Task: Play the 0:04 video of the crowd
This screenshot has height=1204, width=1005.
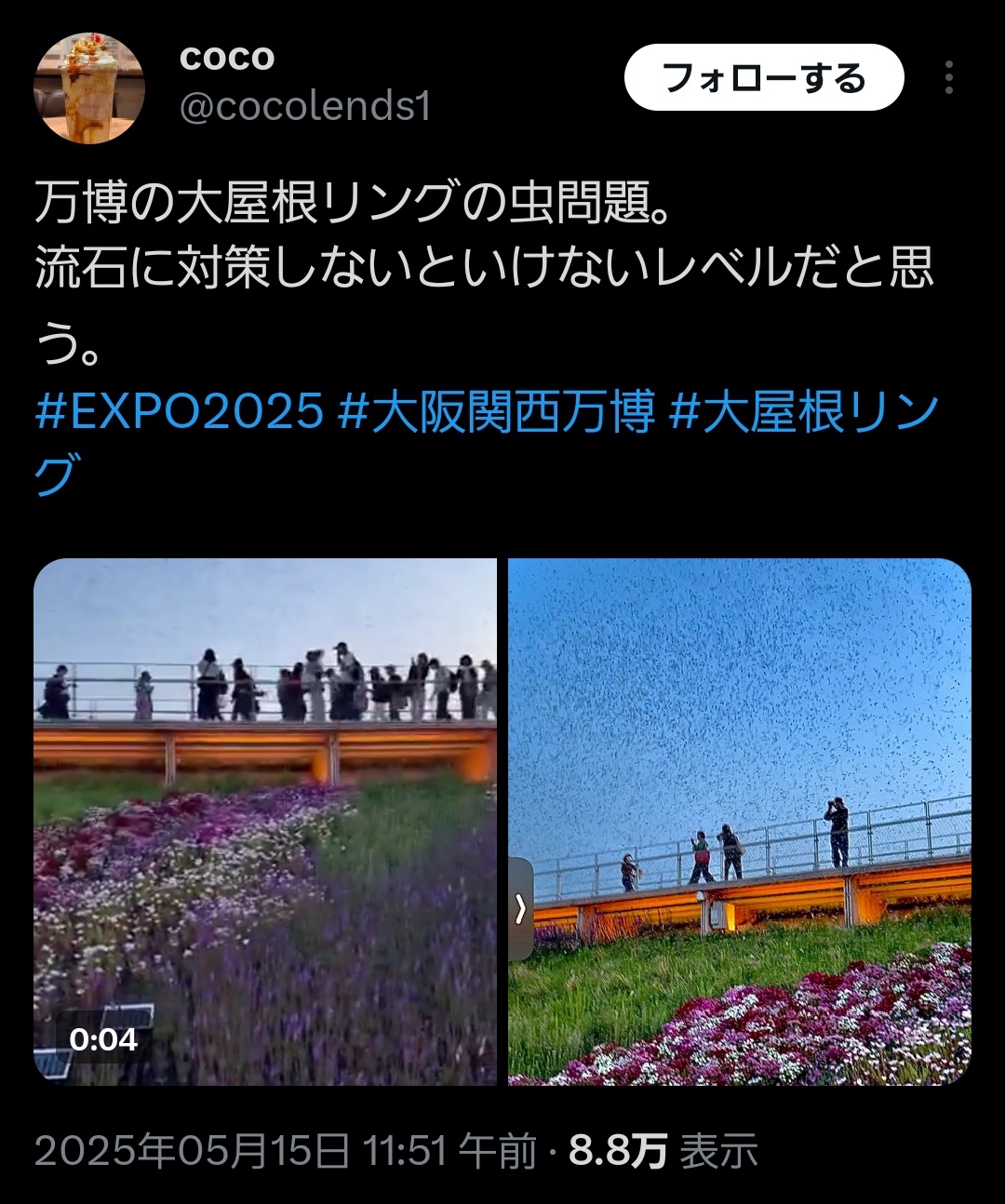Action: [x=265, y=821]
